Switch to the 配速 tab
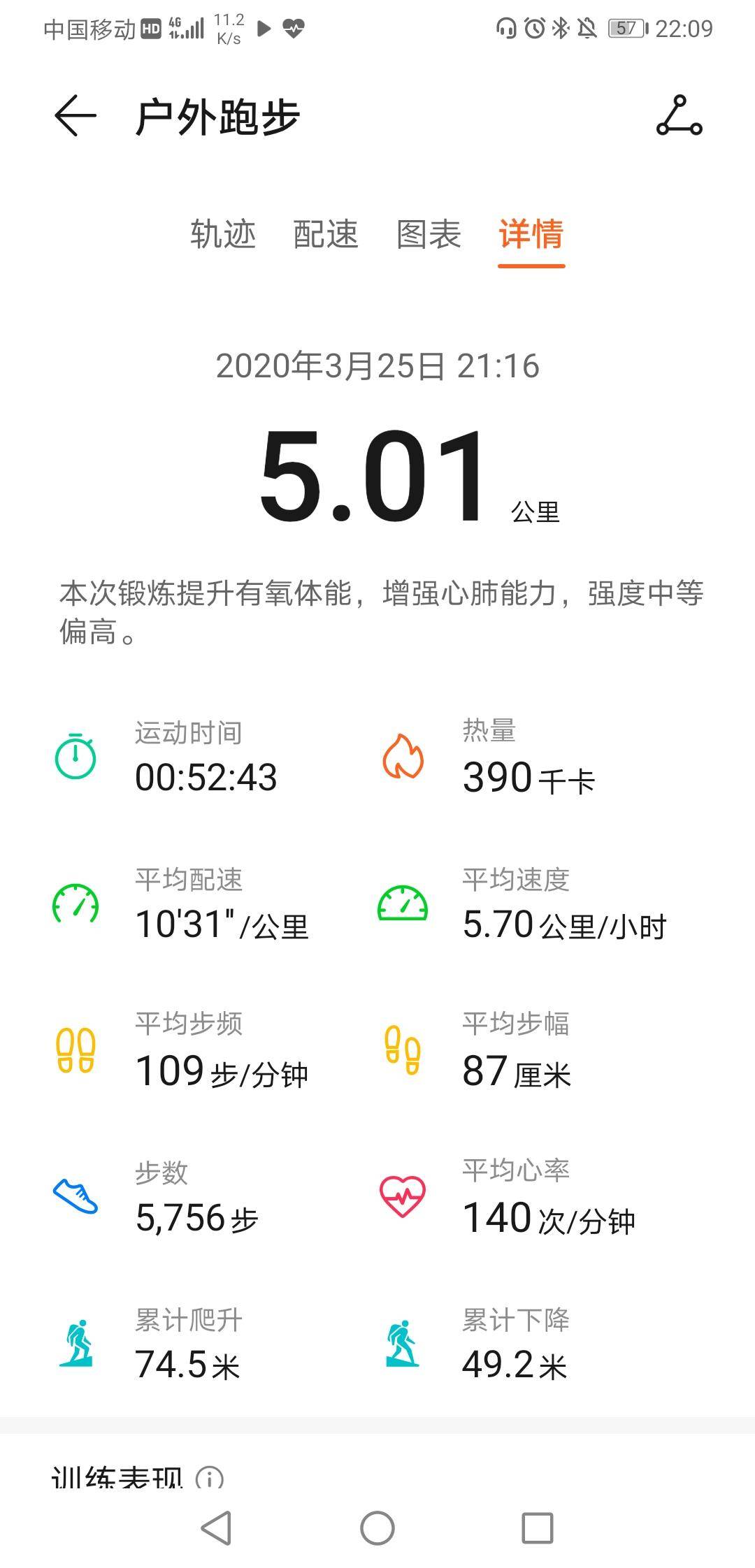The image size is (755, 1568). (326, 233)
